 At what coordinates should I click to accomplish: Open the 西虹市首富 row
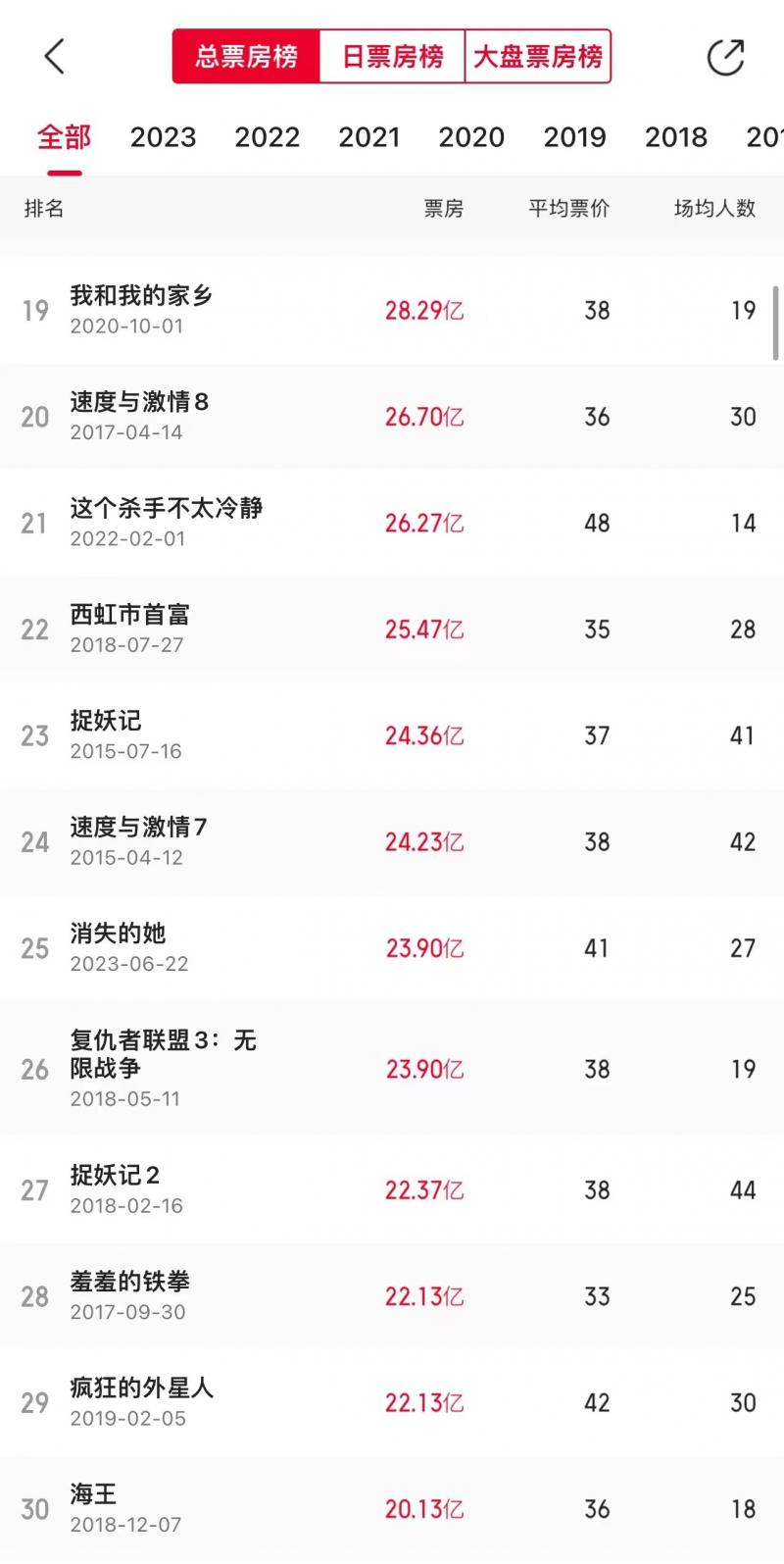[x=392, y=630]
